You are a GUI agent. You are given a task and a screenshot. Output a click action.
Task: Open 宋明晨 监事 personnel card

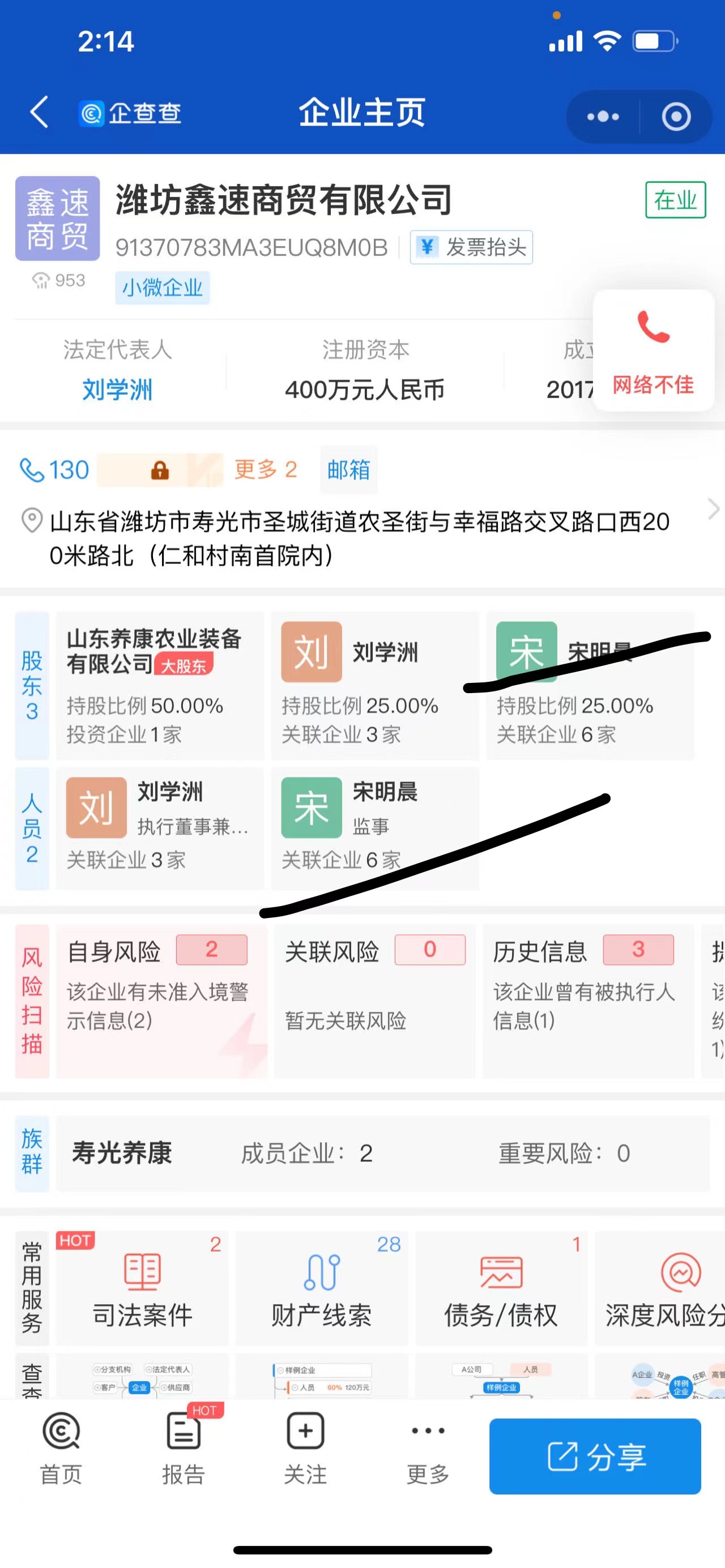(x=375, y=828)
